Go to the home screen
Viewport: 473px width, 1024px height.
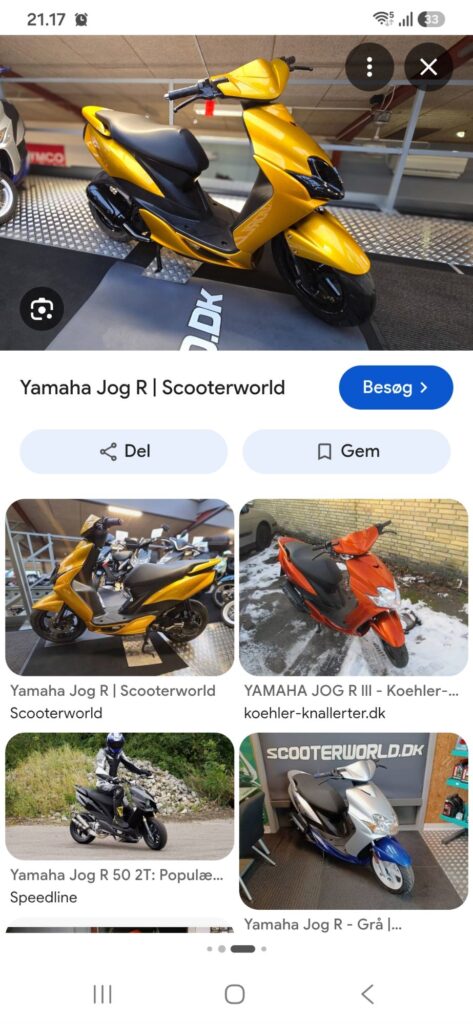pos(235,994)
